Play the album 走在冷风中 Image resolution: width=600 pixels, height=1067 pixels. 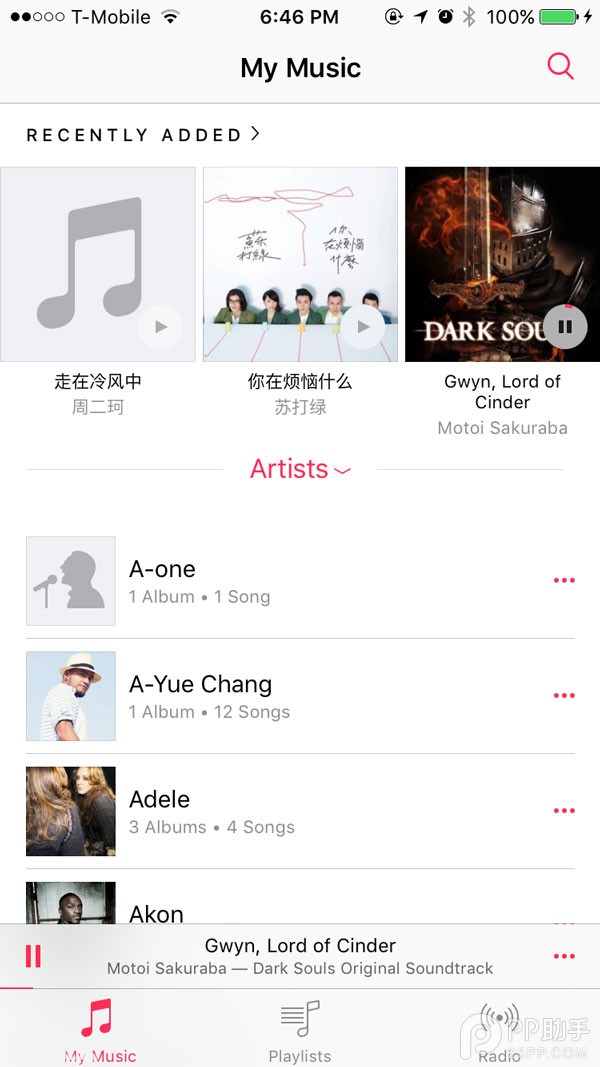(160, 326)
